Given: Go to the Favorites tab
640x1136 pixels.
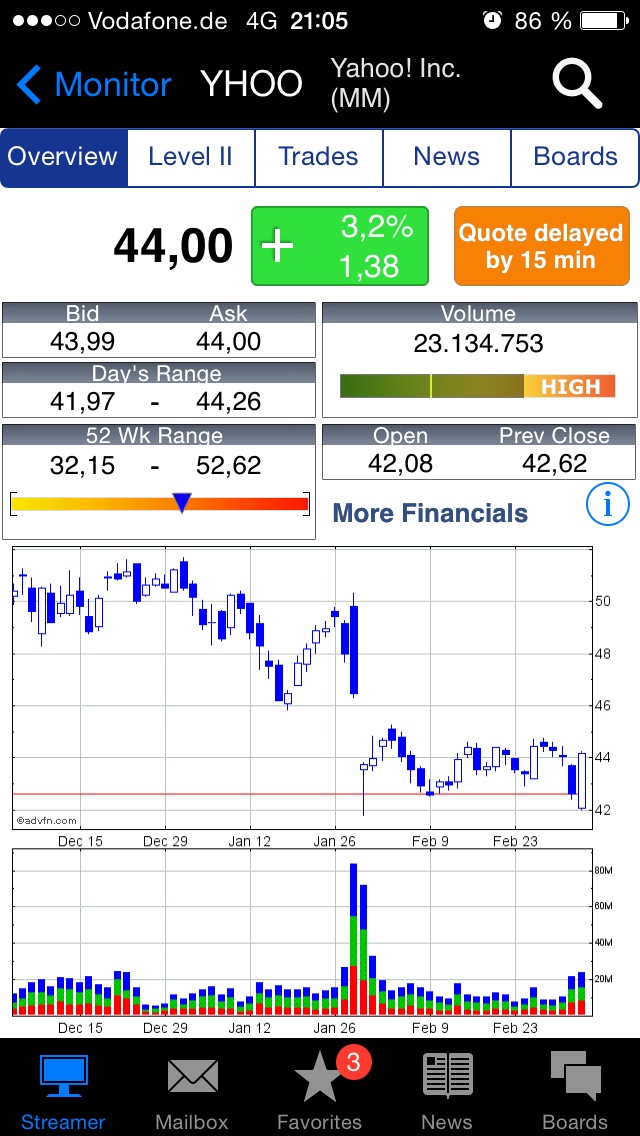Looking at the screenshot, I should pyautogui.click(x=320, y=1090).
